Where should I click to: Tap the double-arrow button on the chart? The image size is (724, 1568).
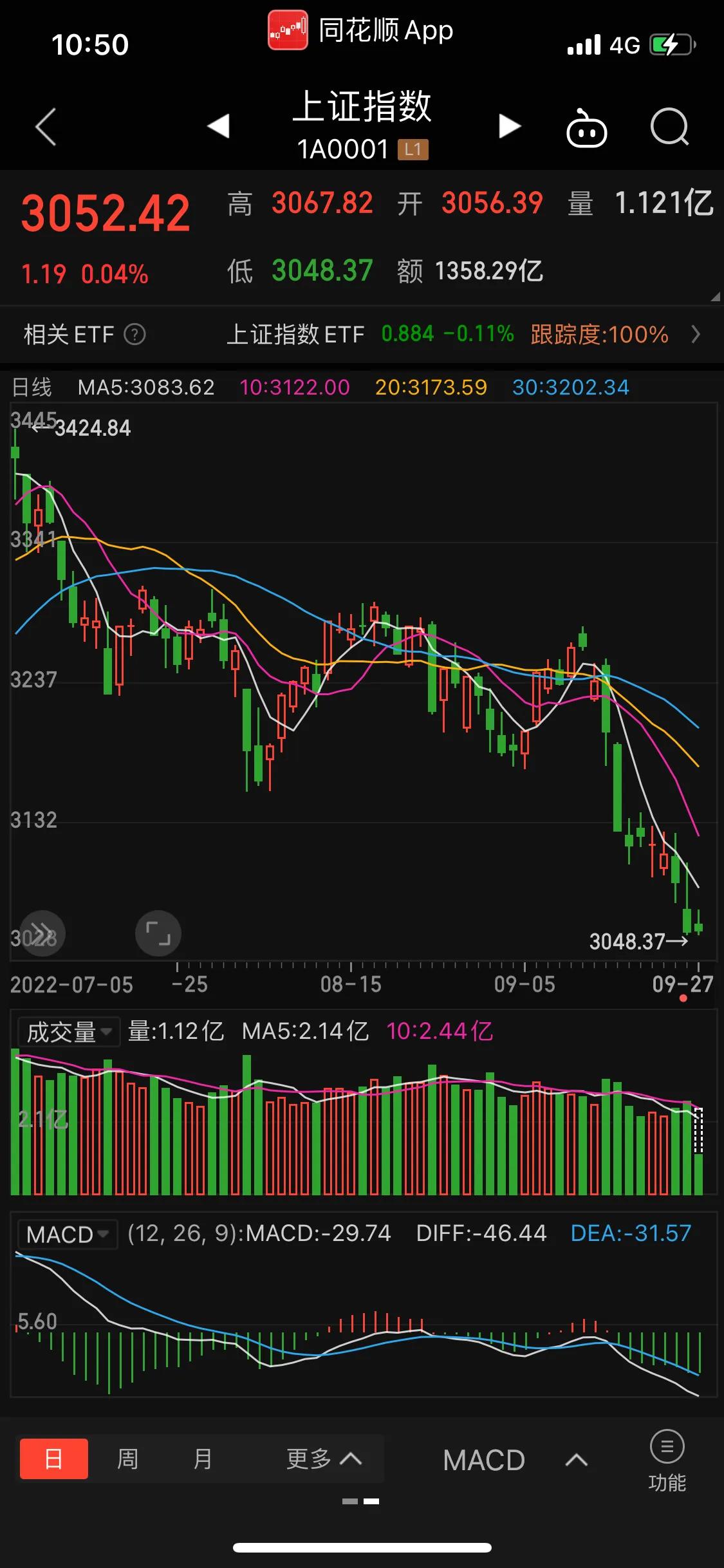(42, 933)
